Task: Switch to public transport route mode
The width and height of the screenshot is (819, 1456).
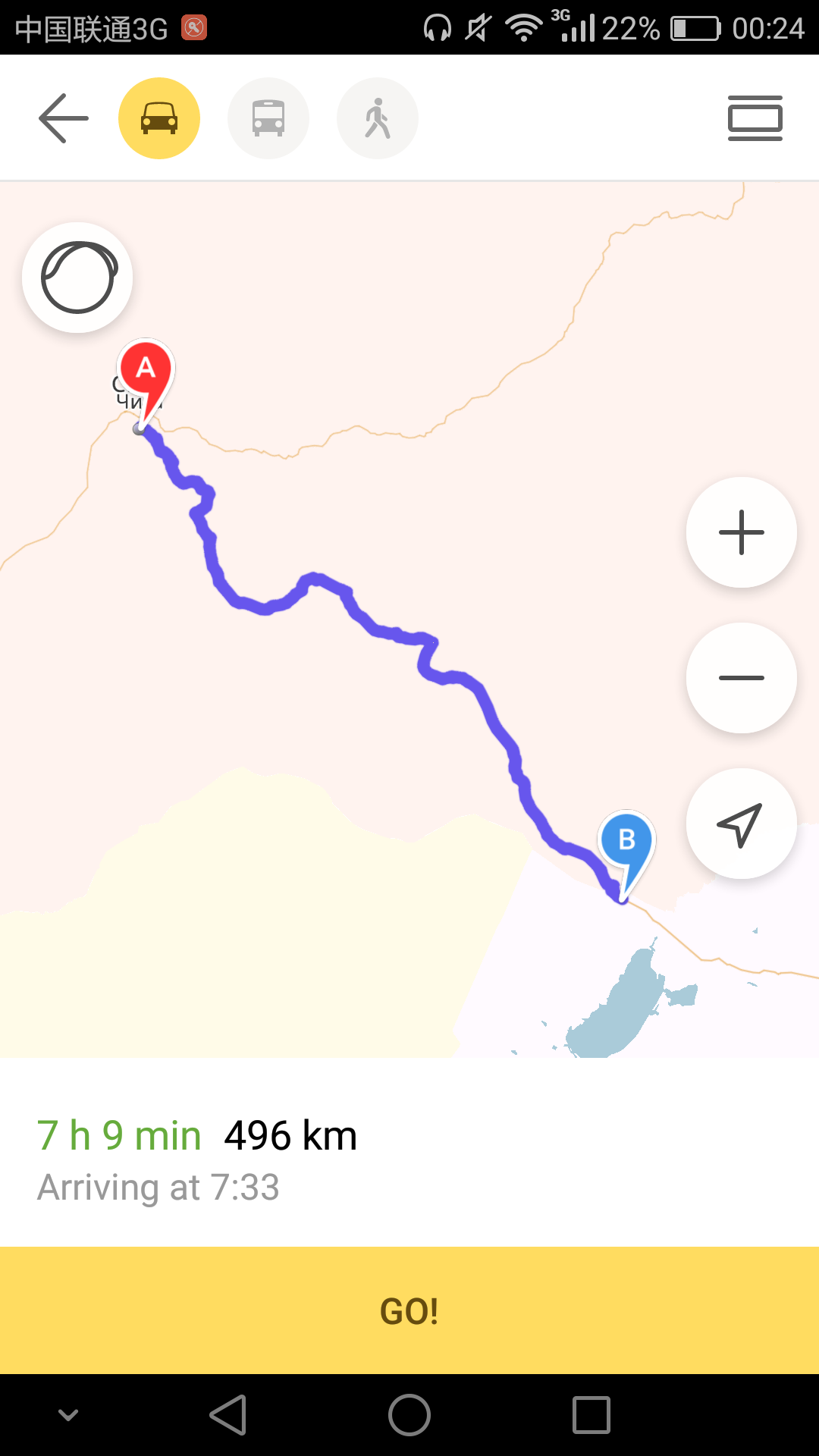Action: [x=268, y=118]
